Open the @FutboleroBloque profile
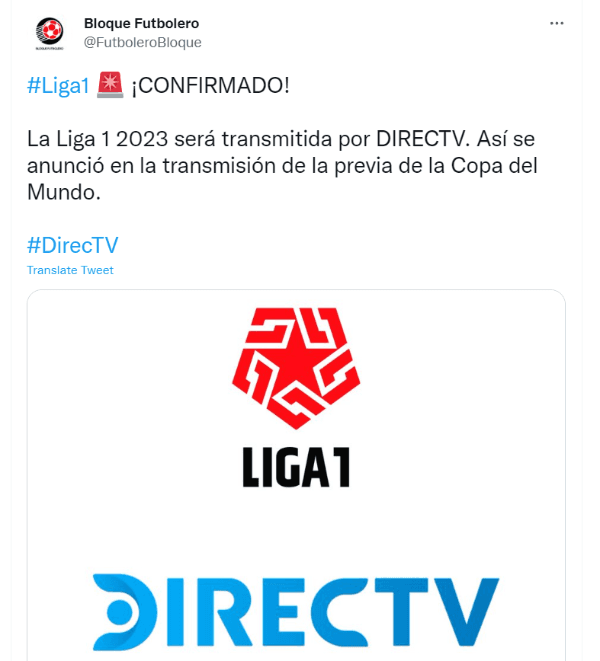This screenshot has width=600, height=661. [143, 42]
